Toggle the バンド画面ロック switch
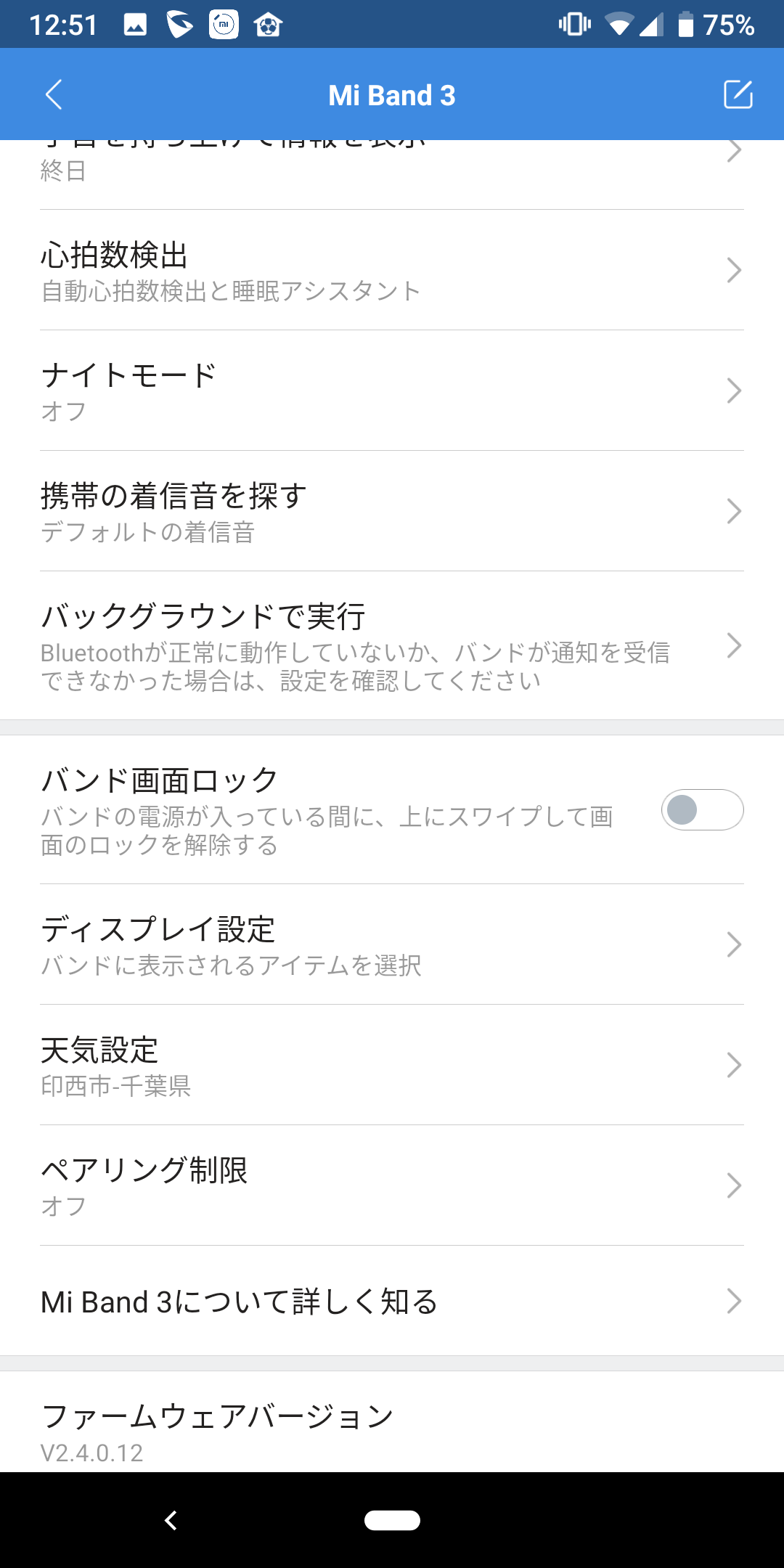 pyautogui.click(x=702, y=809)
